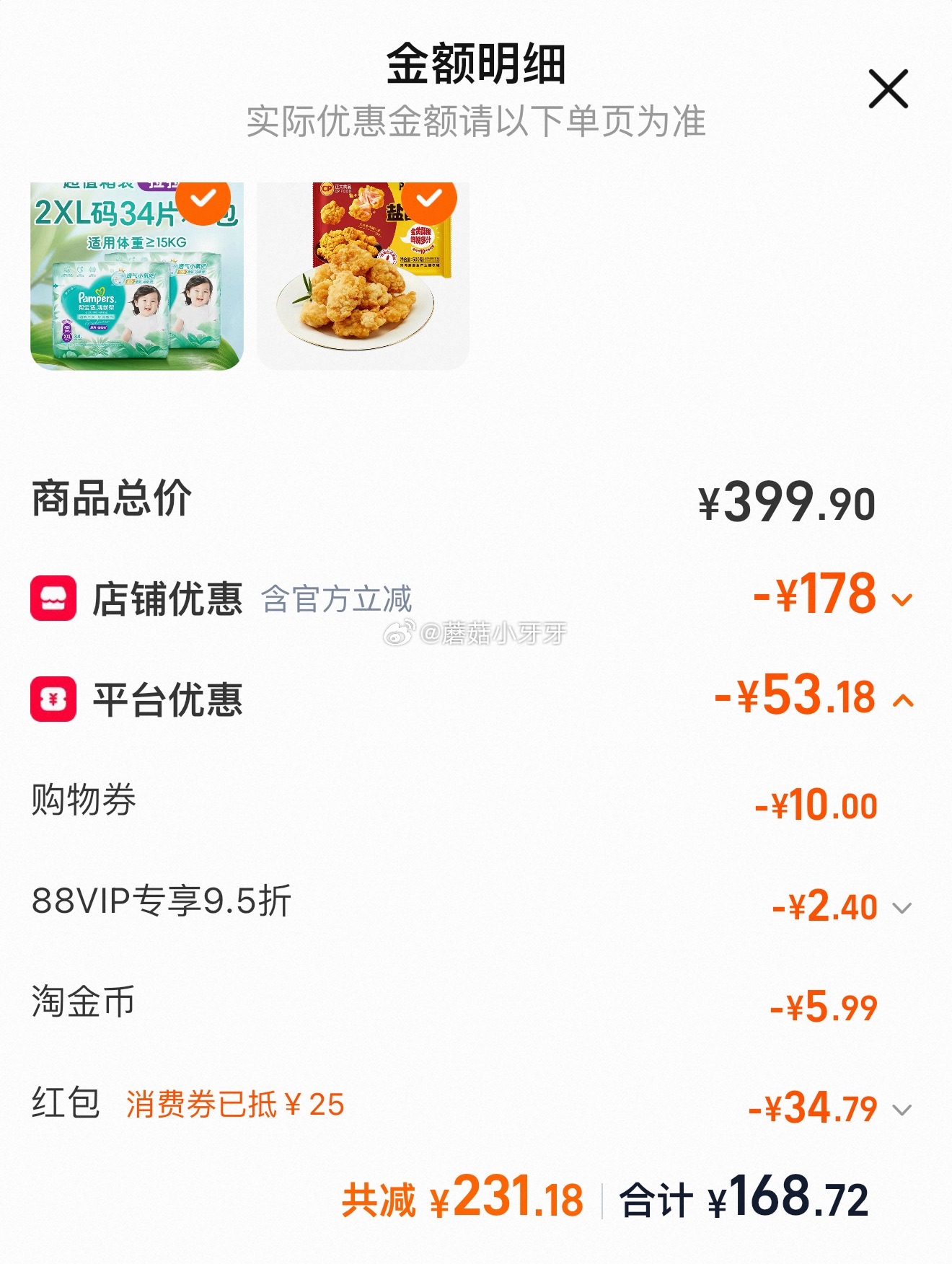Expand the 店铺优惠 discount details
952x1264 pixels.
click(902, 599)
